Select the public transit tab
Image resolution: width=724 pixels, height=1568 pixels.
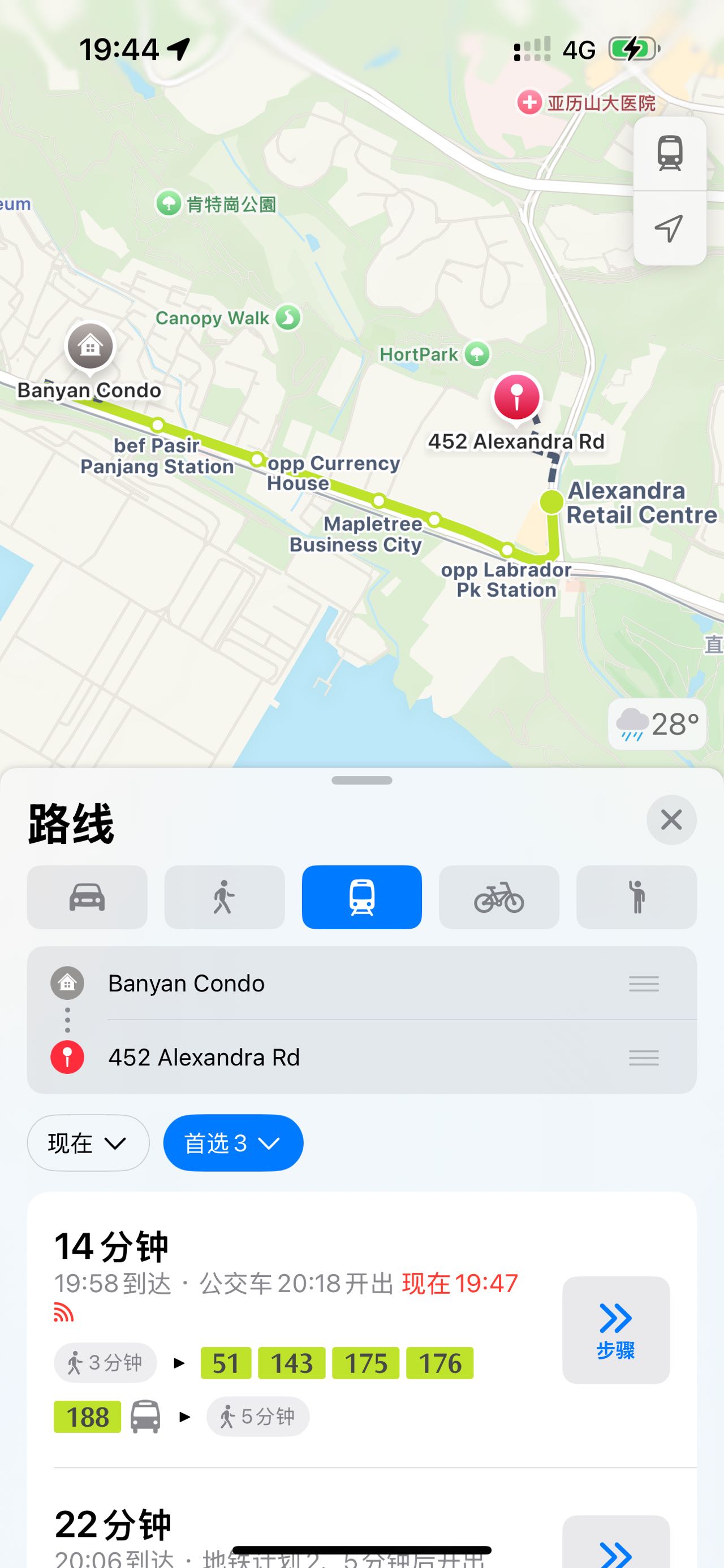(361, 896)
